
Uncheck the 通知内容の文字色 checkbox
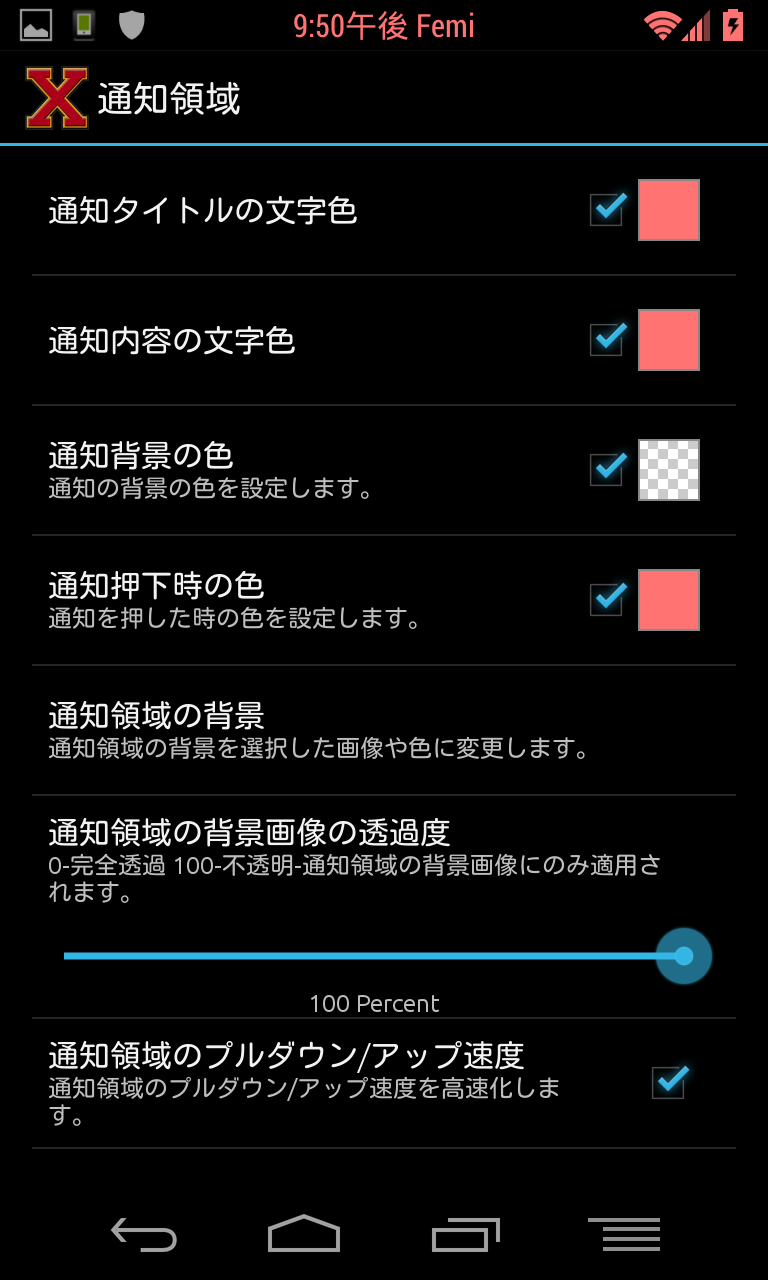click(607, 340)
